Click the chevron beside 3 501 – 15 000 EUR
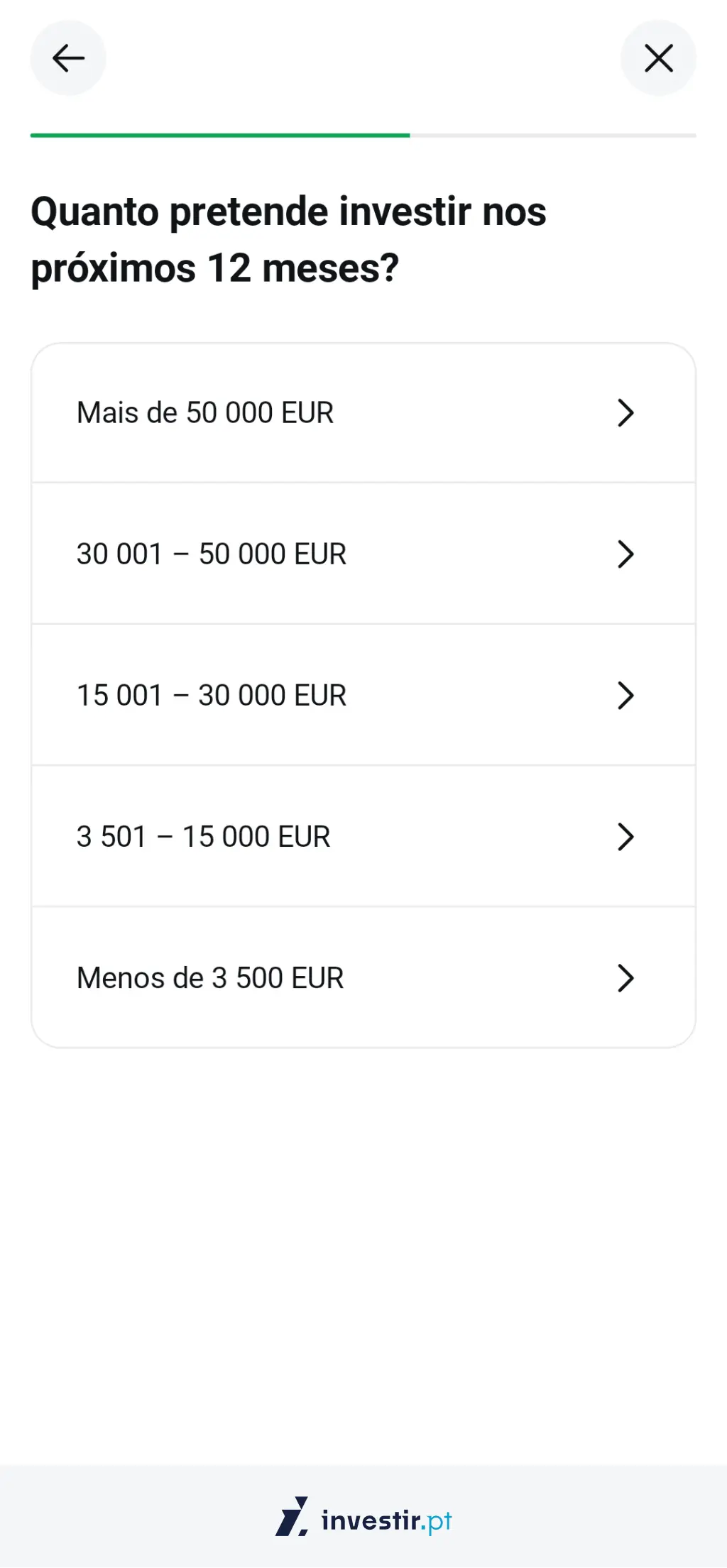 click(x=625, y=837)
